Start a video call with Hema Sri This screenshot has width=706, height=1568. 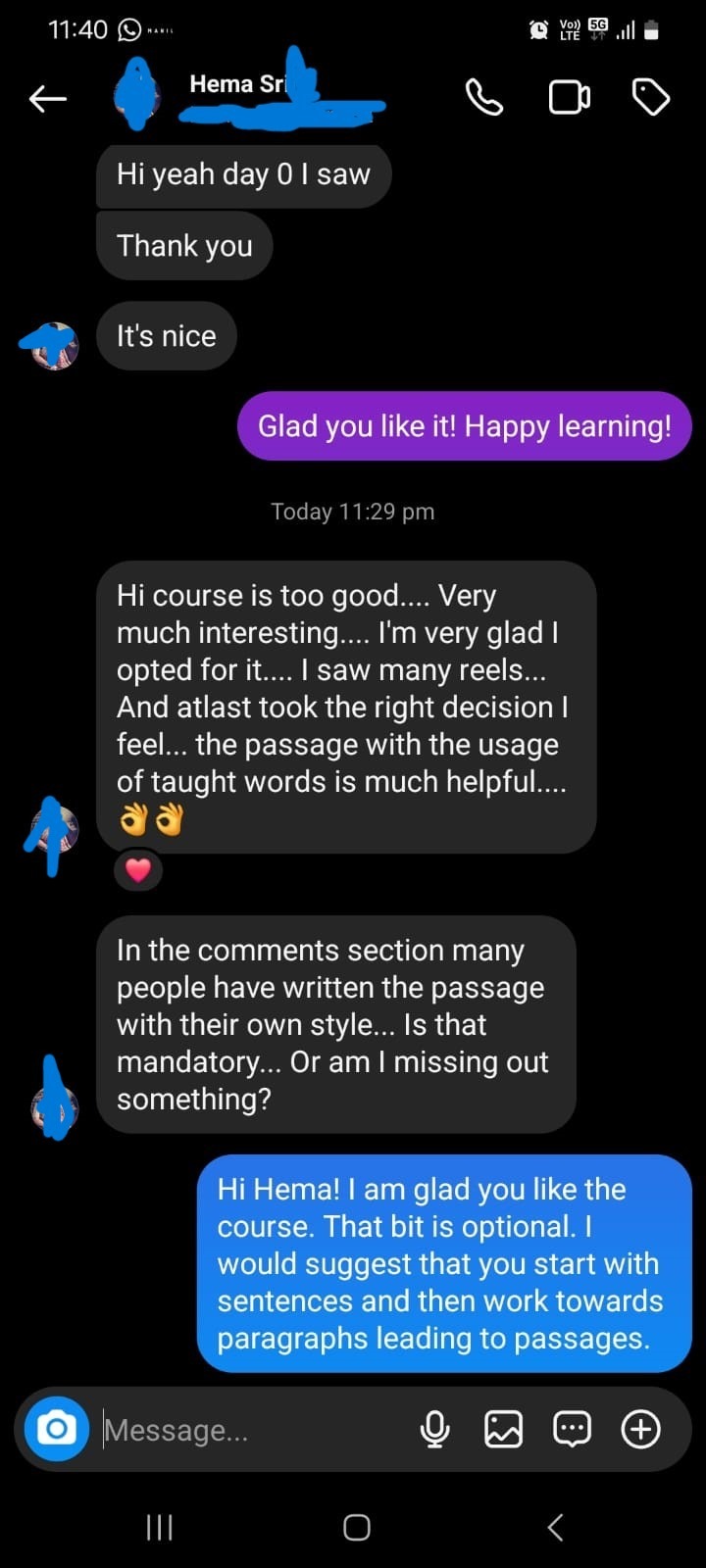tap(569, 97)
